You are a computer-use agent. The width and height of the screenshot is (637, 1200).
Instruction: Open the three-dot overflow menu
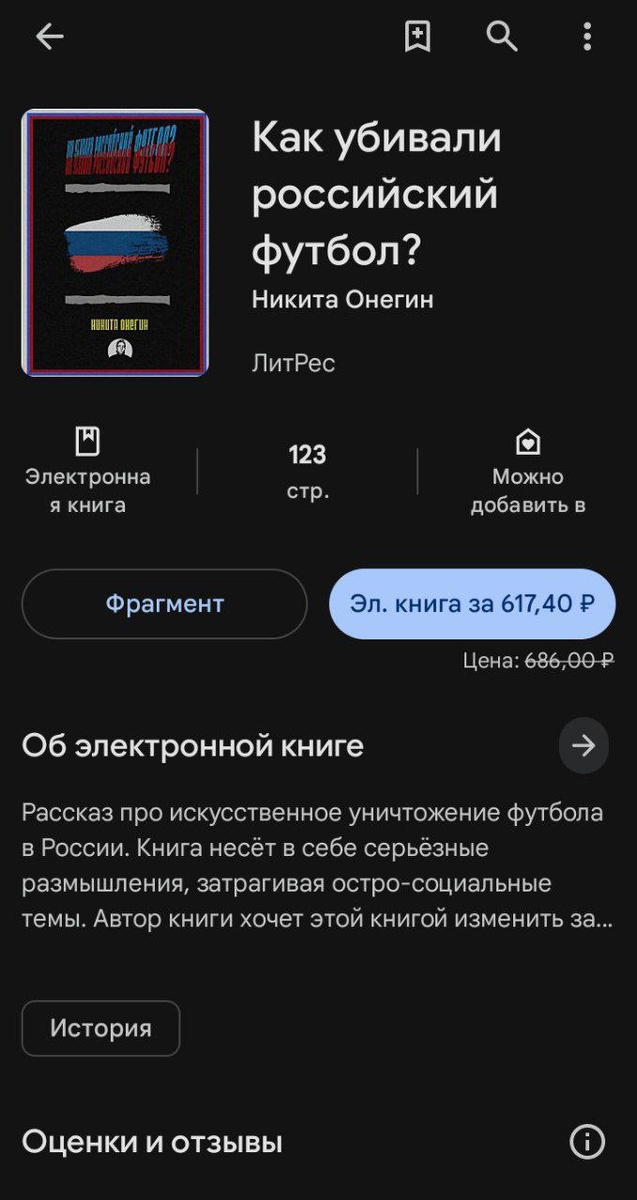587,37
